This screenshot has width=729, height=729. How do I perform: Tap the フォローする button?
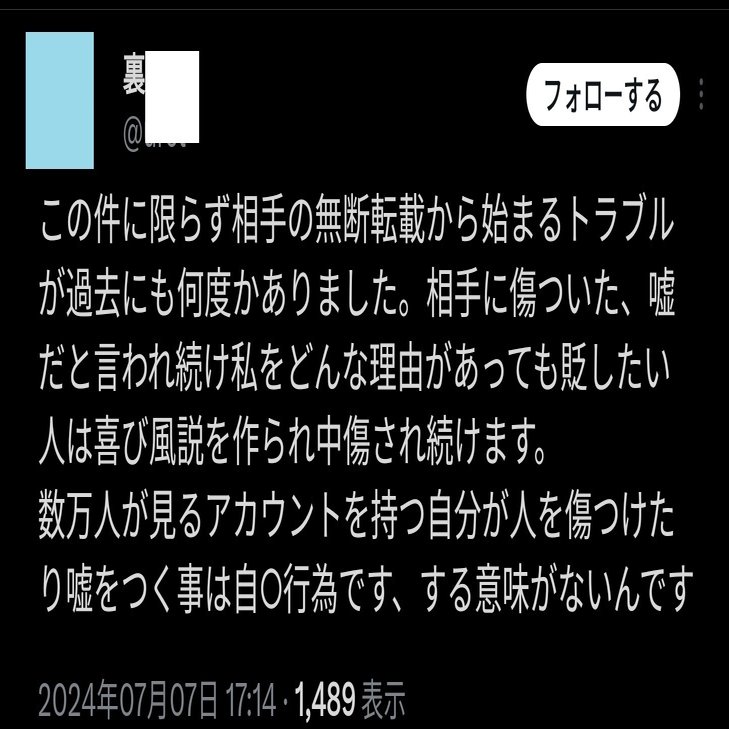[x=603, y=97]
